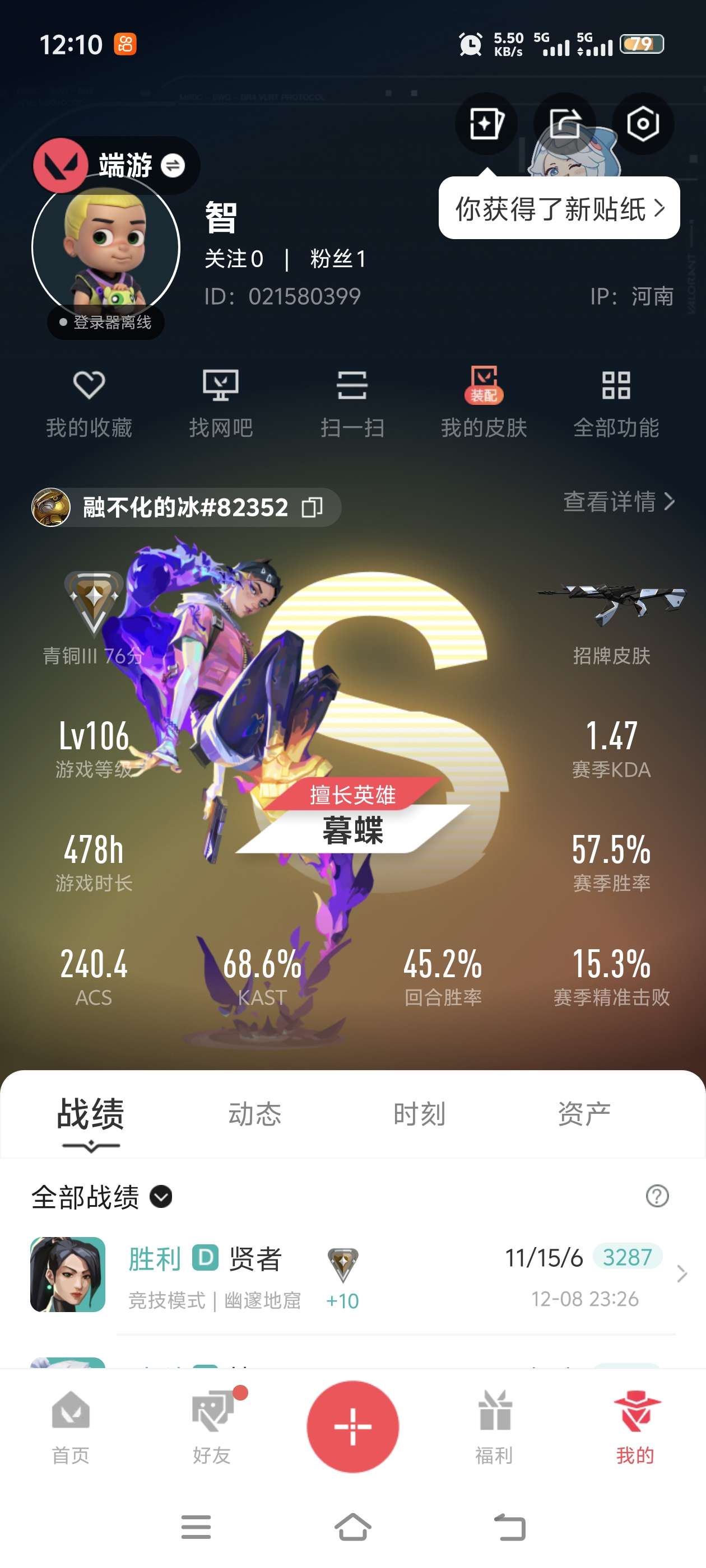Switch game mode via 端游 toggle
706x1568 pixels.
[173, 166]
